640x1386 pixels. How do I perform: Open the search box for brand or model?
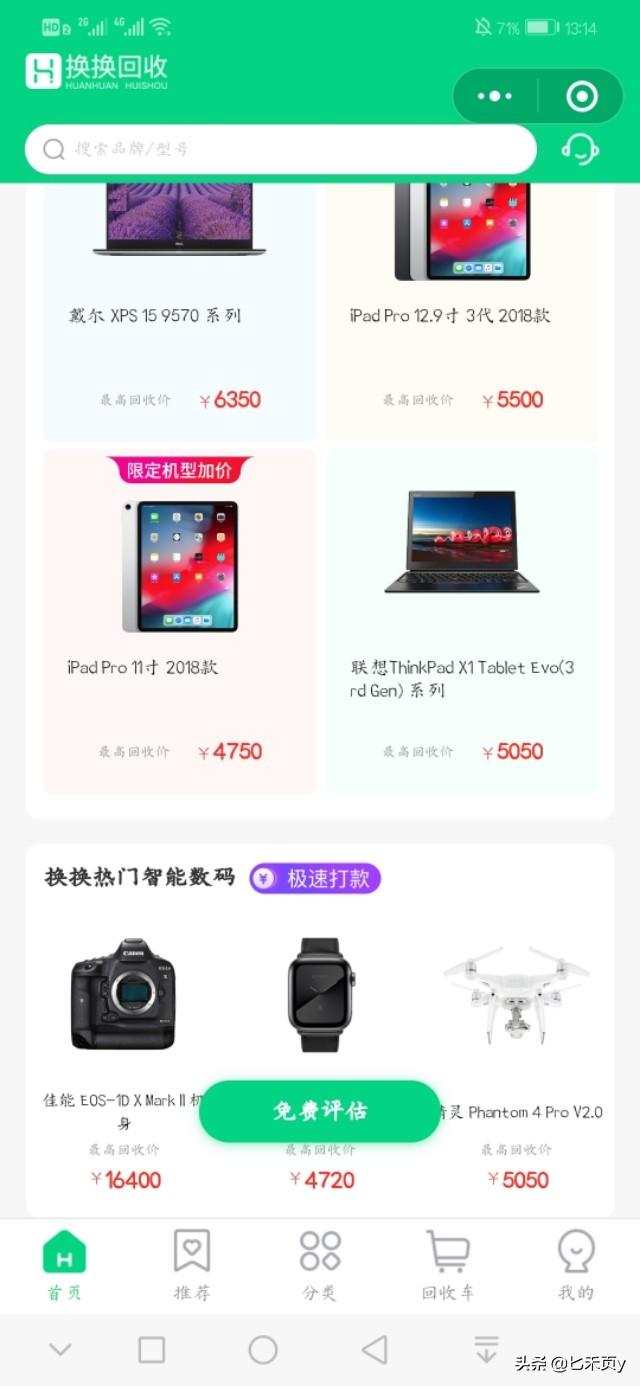pyautogui.click(x=280, y=149)
